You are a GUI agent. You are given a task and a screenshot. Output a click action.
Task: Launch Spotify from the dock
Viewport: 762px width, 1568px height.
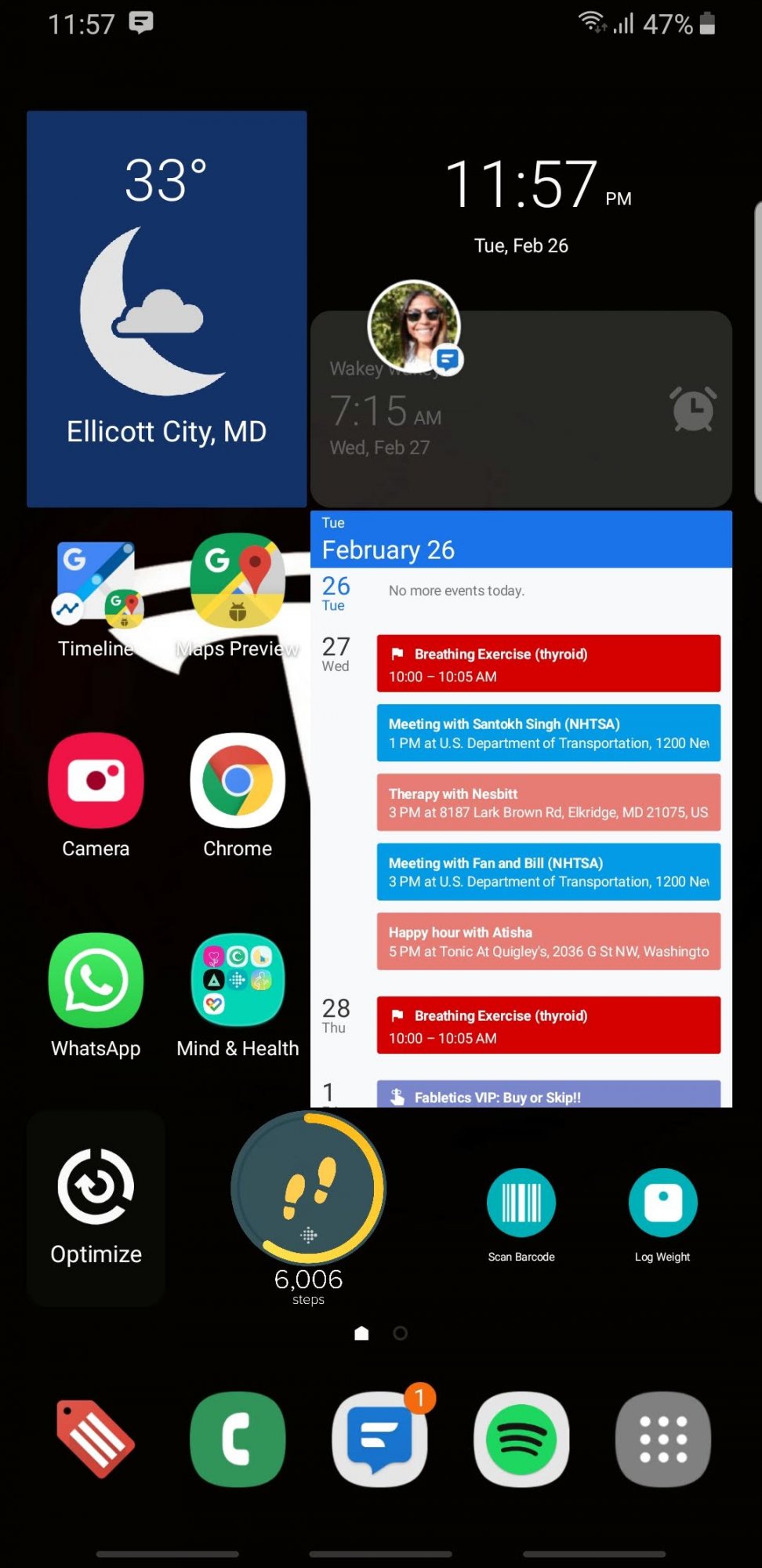click(x=521, y=1439)
